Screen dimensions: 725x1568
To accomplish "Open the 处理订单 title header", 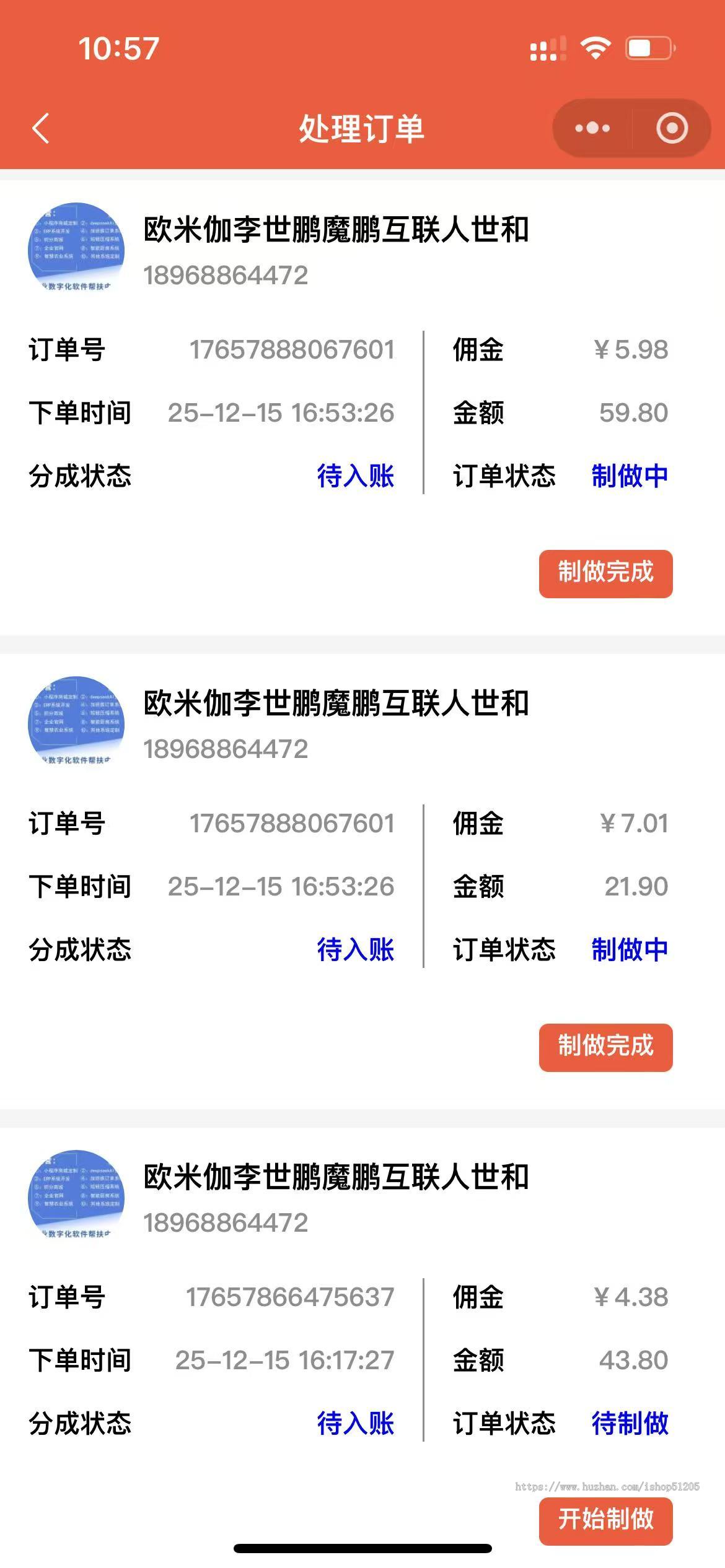I will coord(362,128).
